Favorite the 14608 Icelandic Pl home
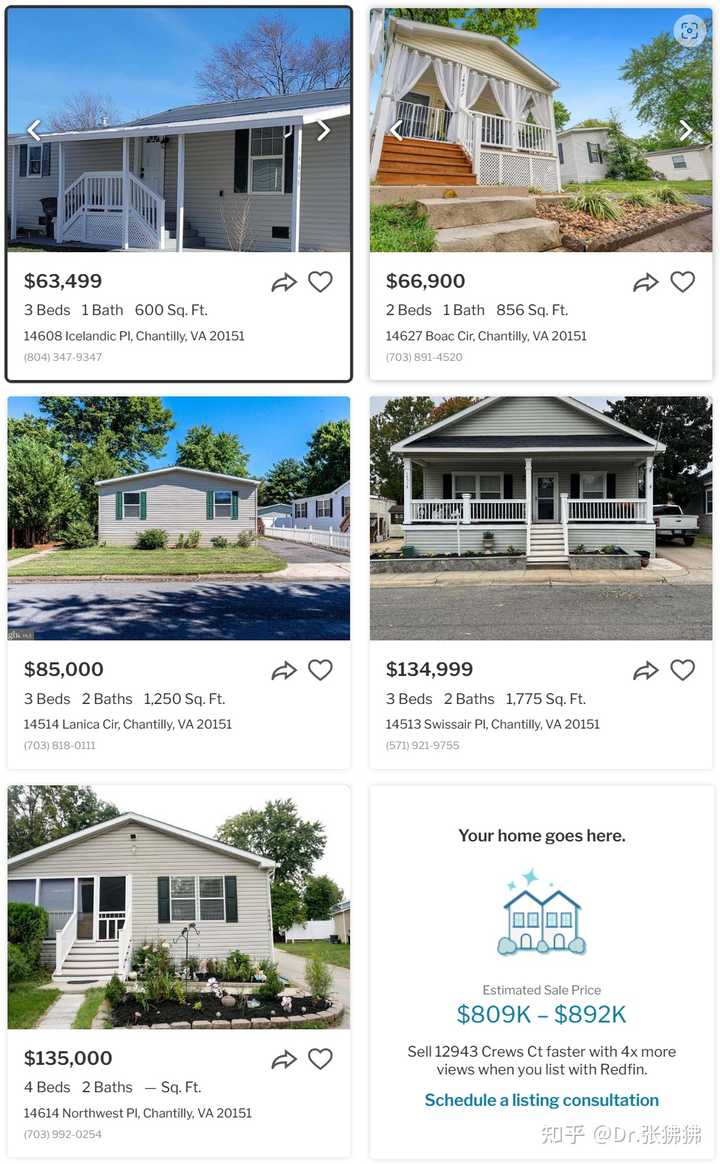 point(320,282)
